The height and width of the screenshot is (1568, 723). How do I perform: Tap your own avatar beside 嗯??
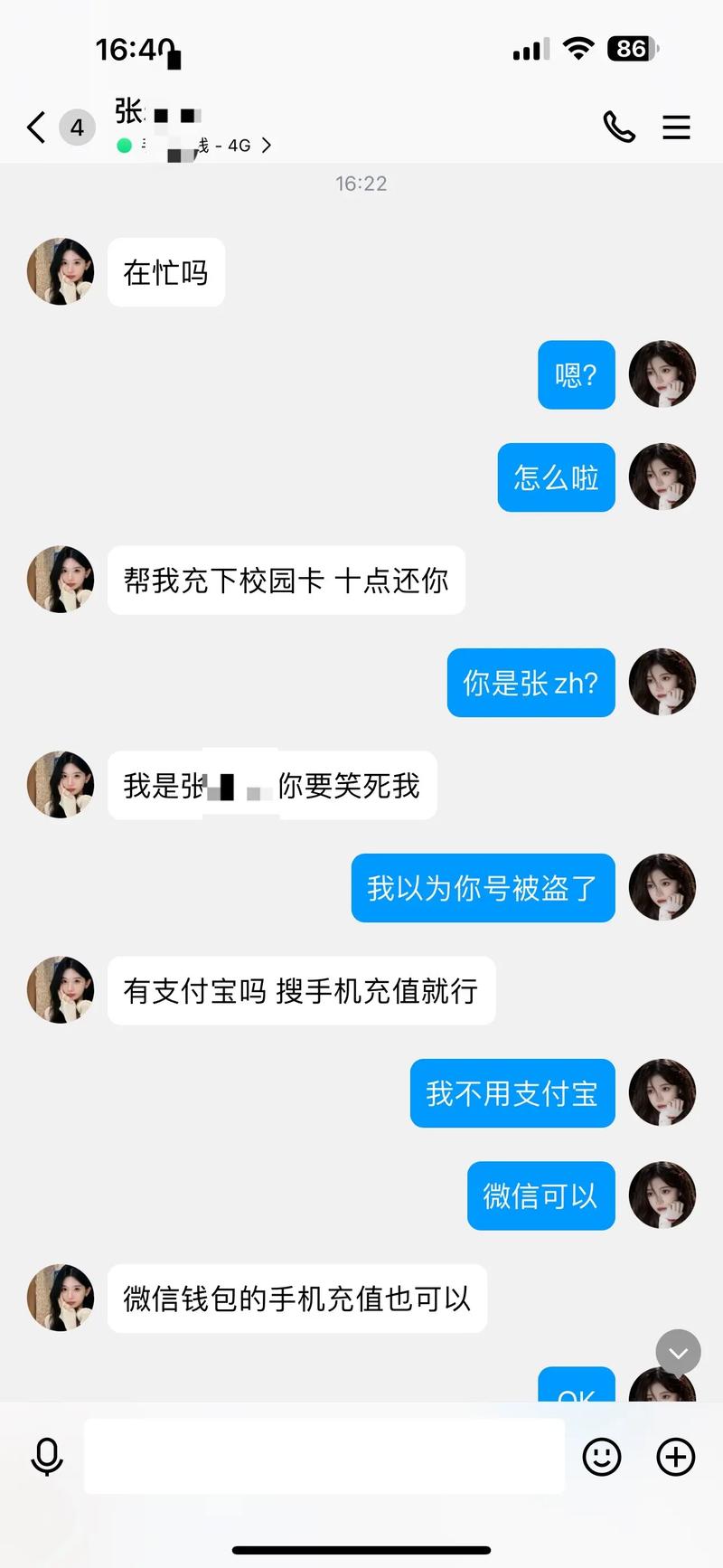point(662,374)
